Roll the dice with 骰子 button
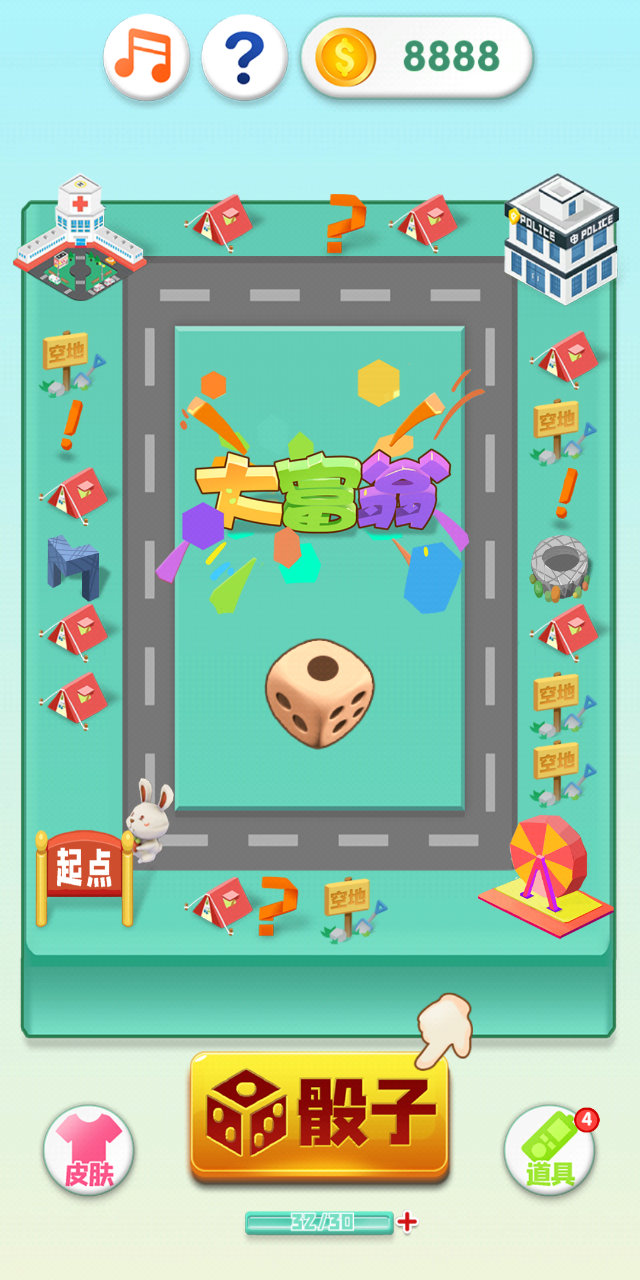 [x=319, y=1115]
